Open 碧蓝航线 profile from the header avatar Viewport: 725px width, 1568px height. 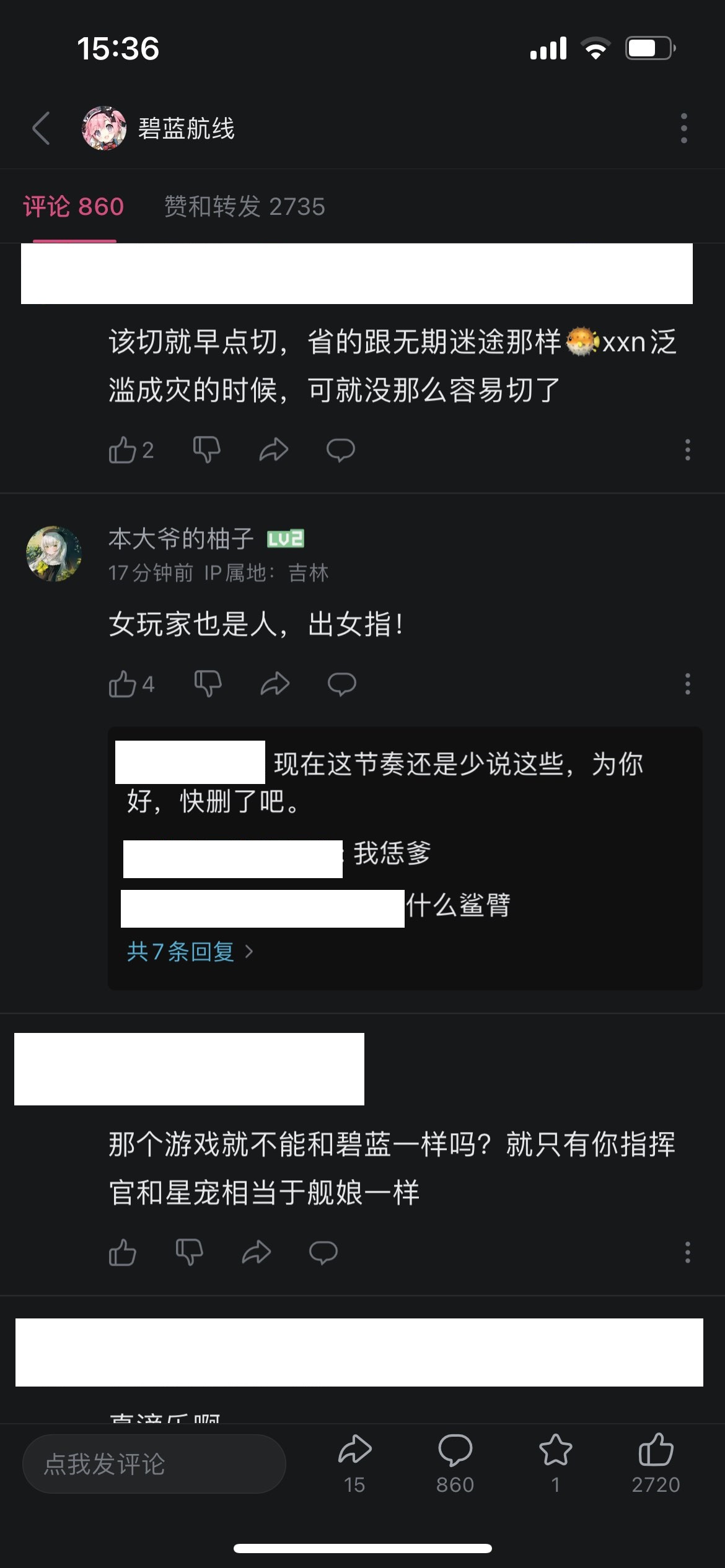[104, 128]
